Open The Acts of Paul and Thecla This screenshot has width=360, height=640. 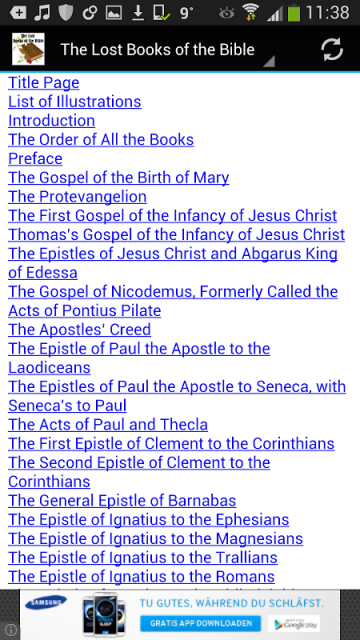point(108,424)
